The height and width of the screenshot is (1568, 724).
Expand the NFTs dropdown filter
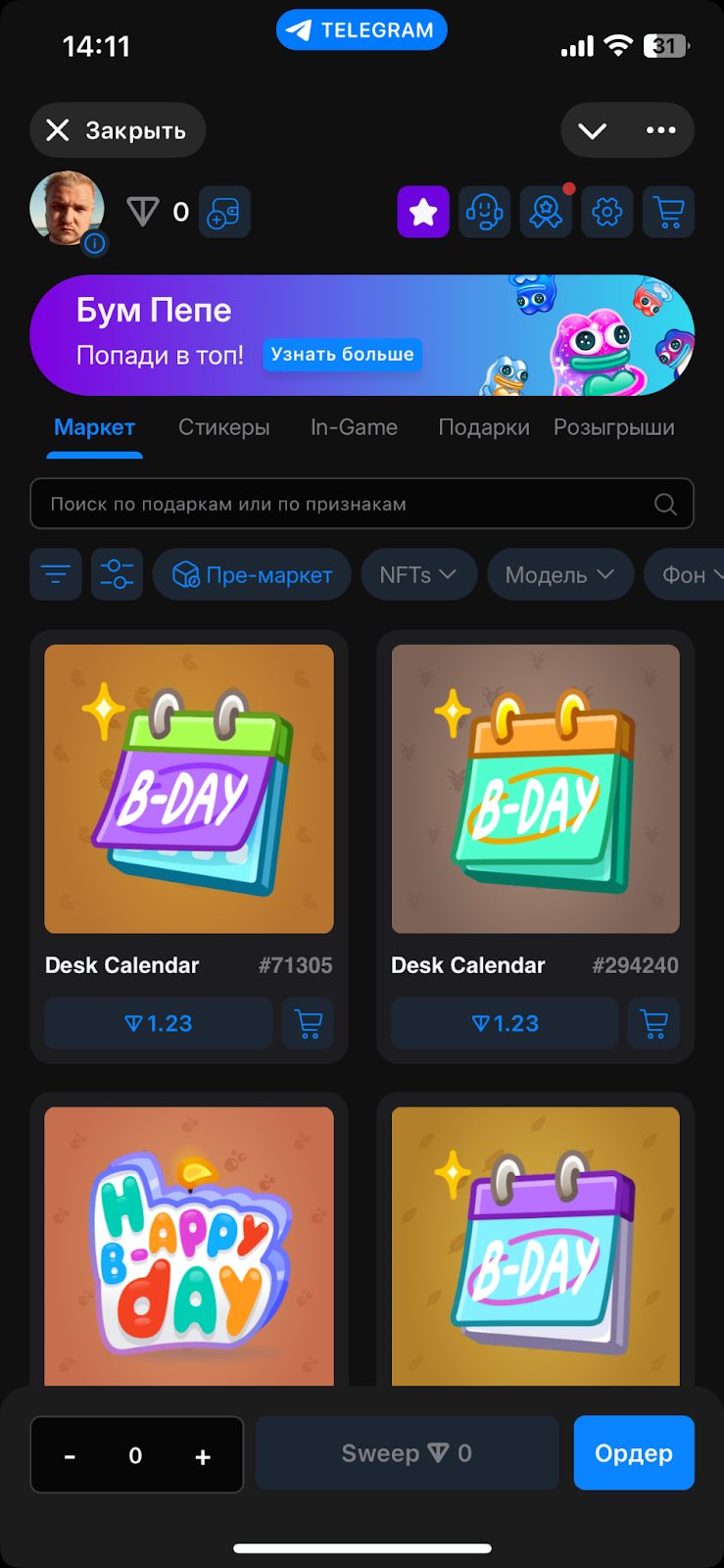click(418, 574)
